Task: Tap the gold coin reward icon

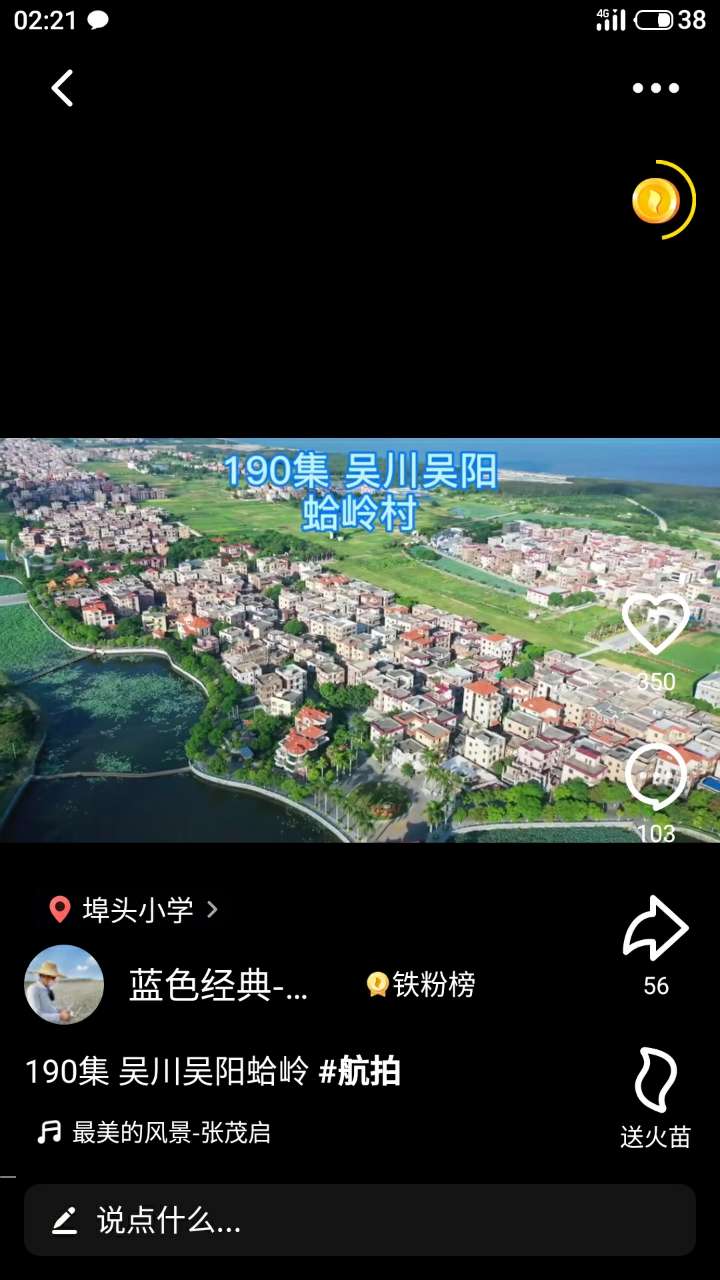Action: pos(657,201)
